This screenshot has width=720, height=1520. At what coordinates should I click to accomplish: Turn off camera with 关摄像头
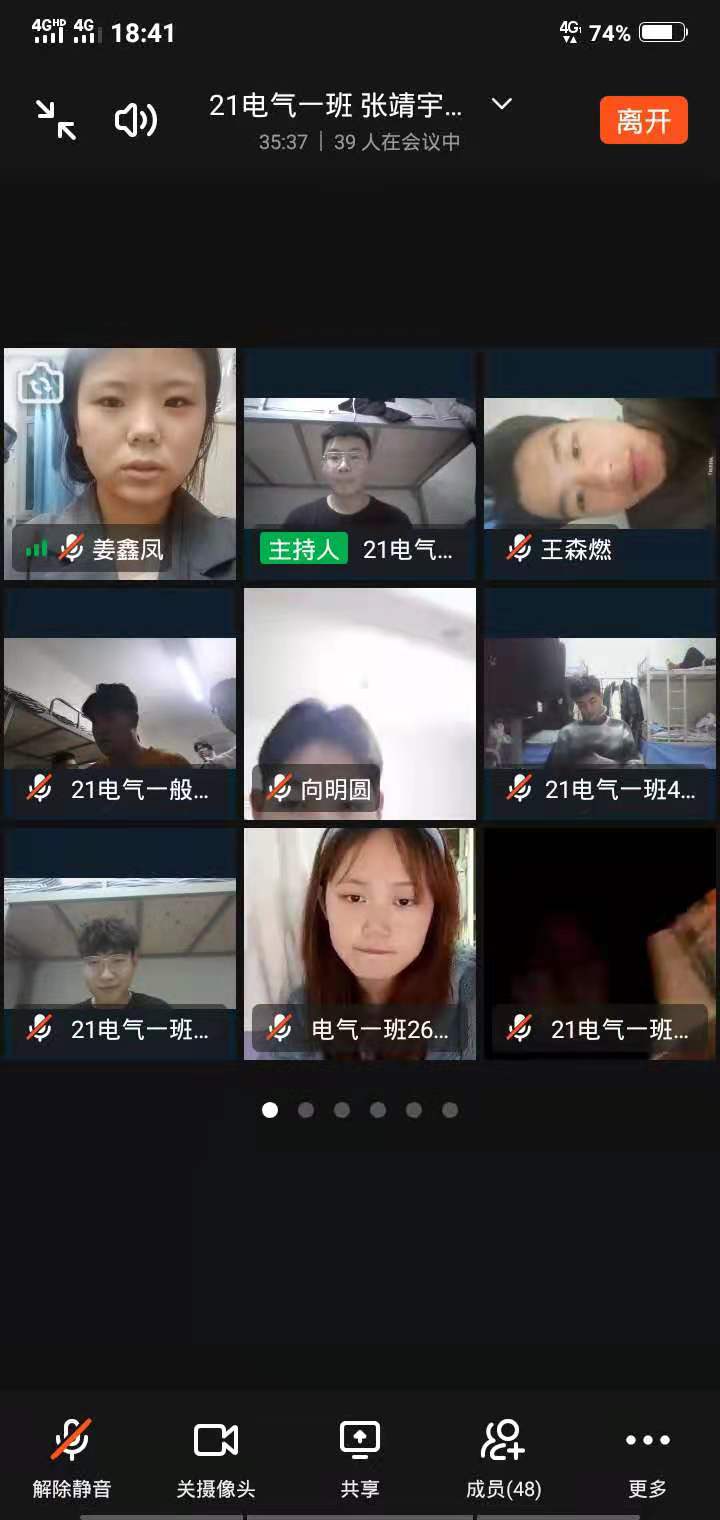tap(216, 1458)
